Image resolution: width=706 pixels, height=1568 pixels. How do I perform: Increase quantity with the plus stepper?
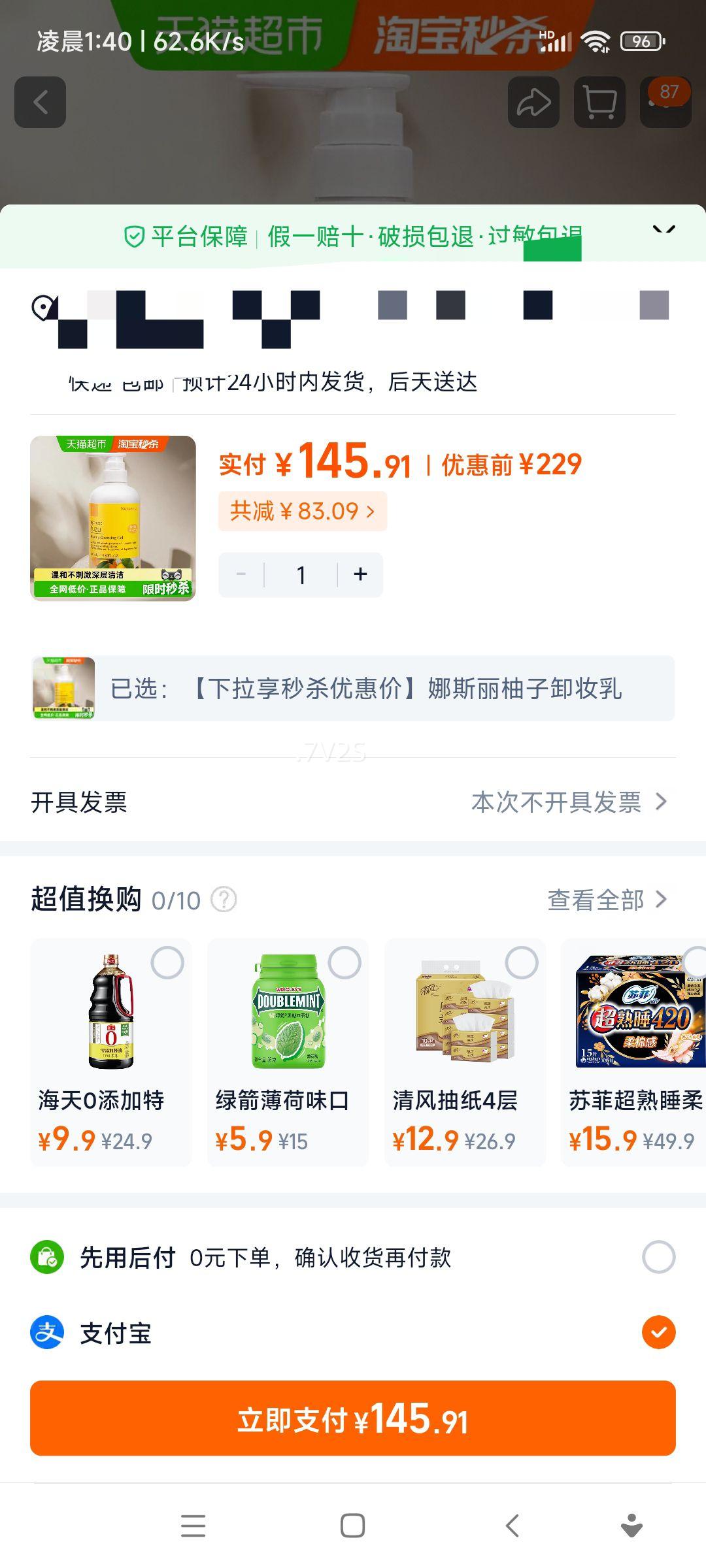coord(360,574)
